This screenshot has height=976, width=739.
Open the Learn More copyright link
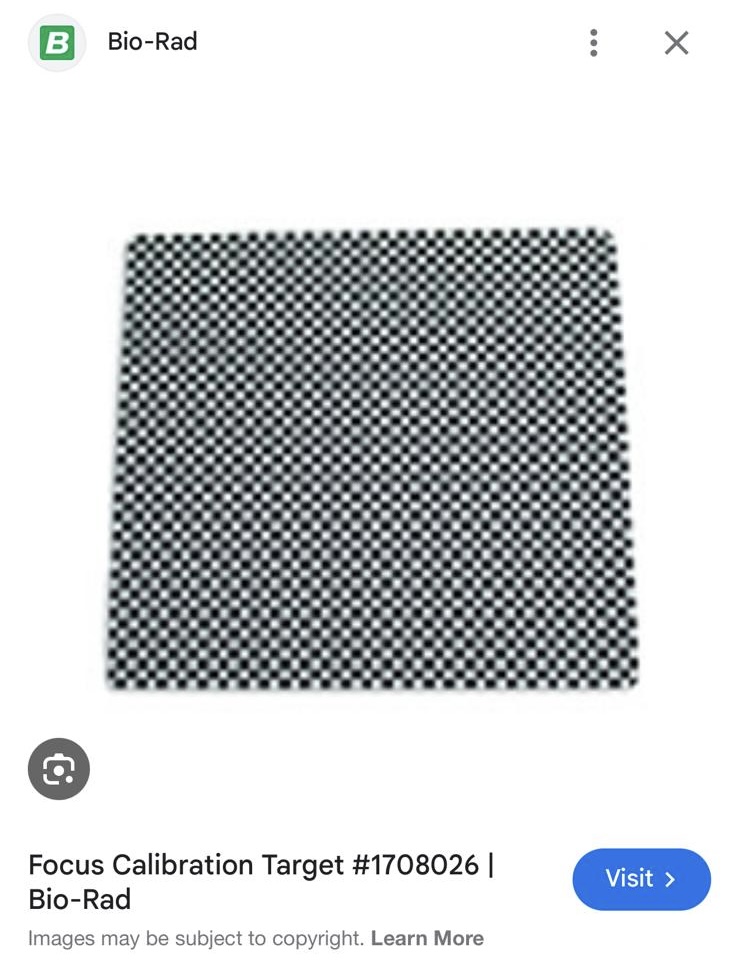point(427,939)
